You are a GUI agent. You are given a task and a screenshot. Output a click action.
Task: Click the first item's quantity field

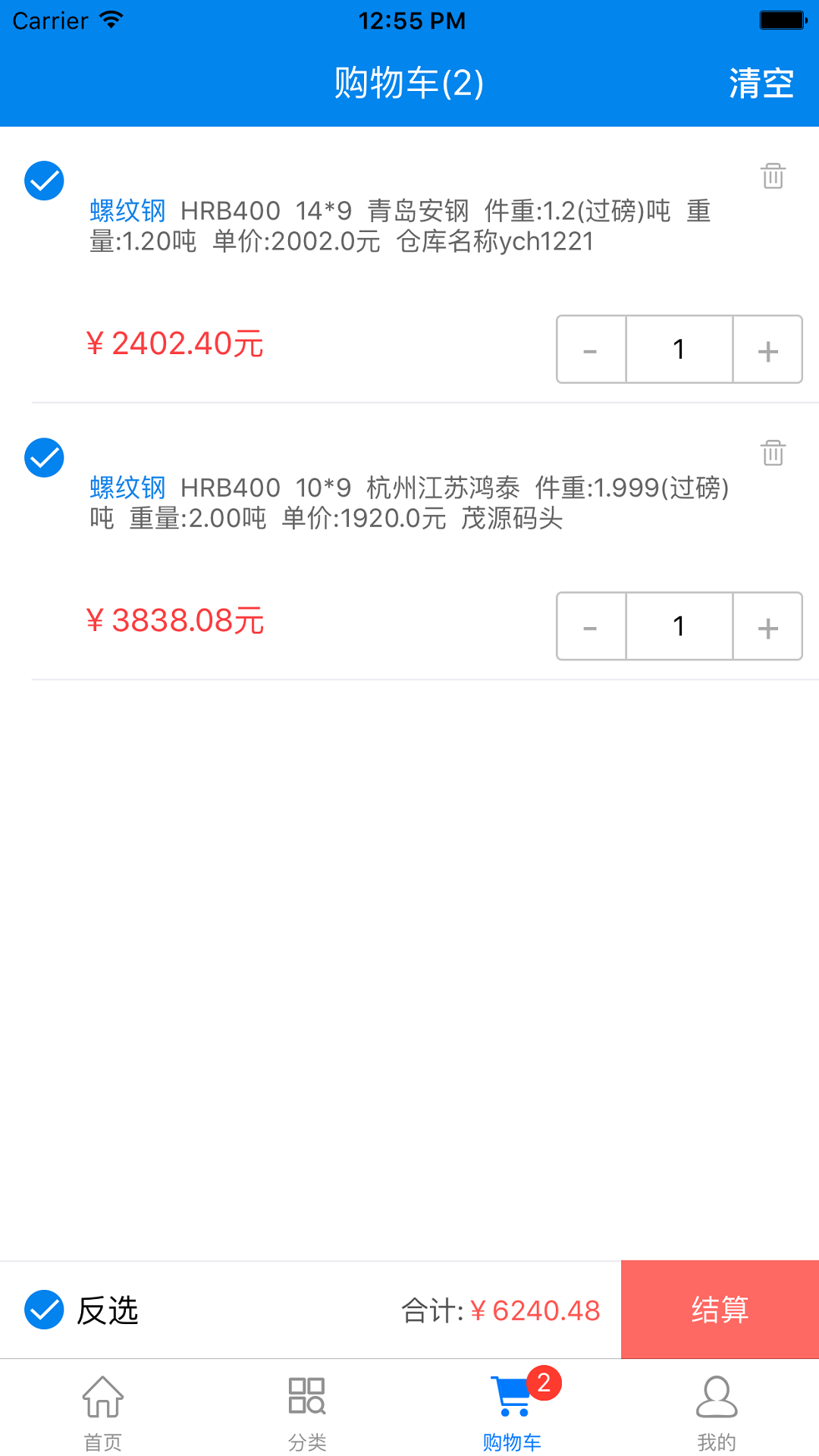(679, 350)
